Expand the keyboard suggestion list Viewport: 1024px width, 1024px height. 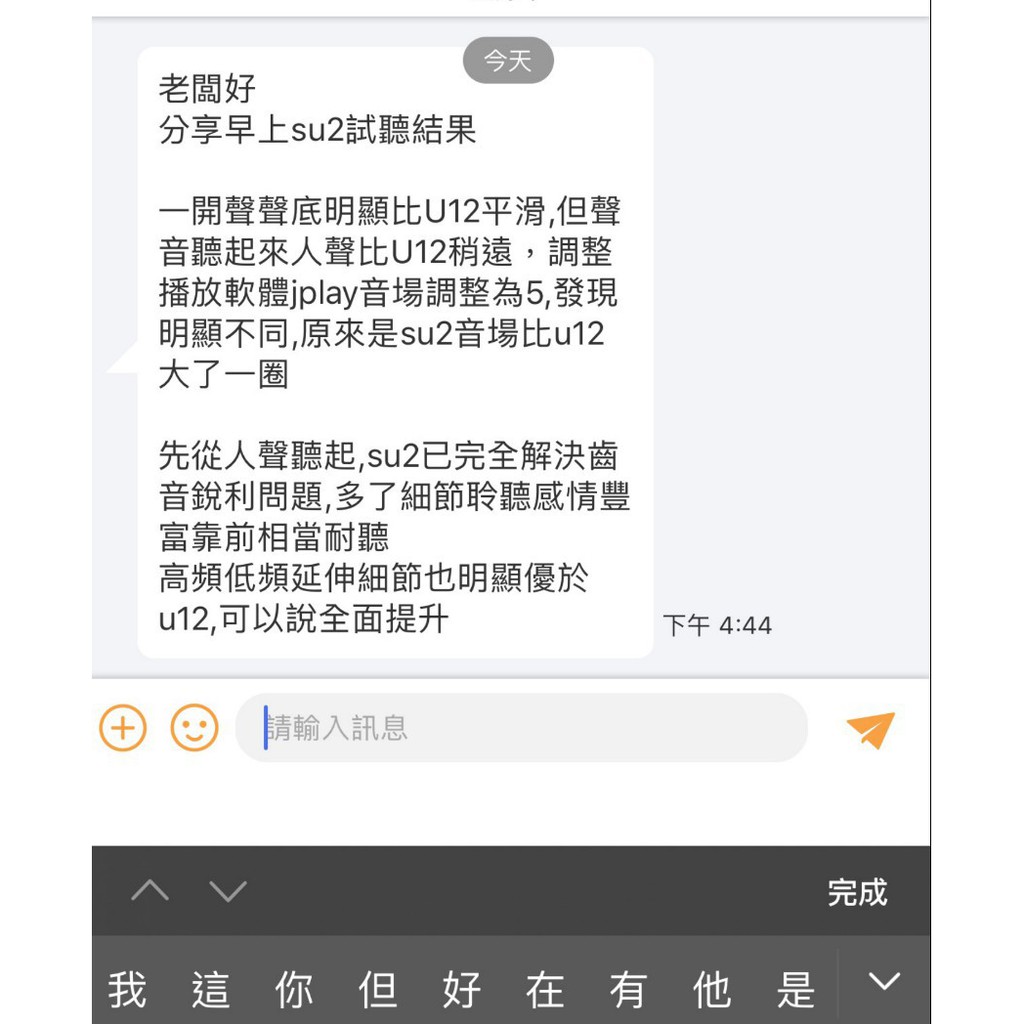[884, 982]
